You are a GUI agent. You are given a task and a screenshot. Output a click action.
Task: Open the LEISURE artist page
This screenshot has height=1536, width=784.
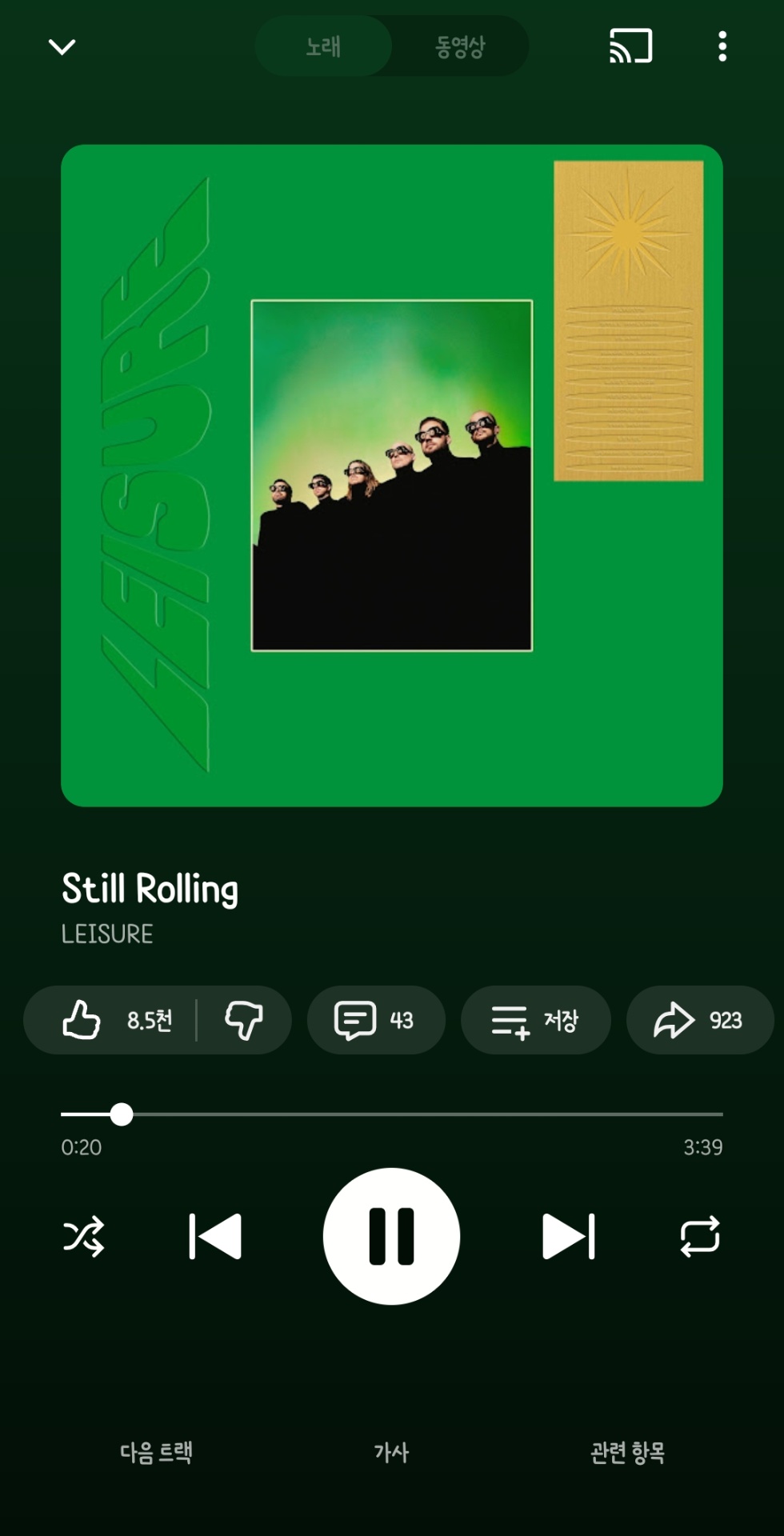(107, 934)
